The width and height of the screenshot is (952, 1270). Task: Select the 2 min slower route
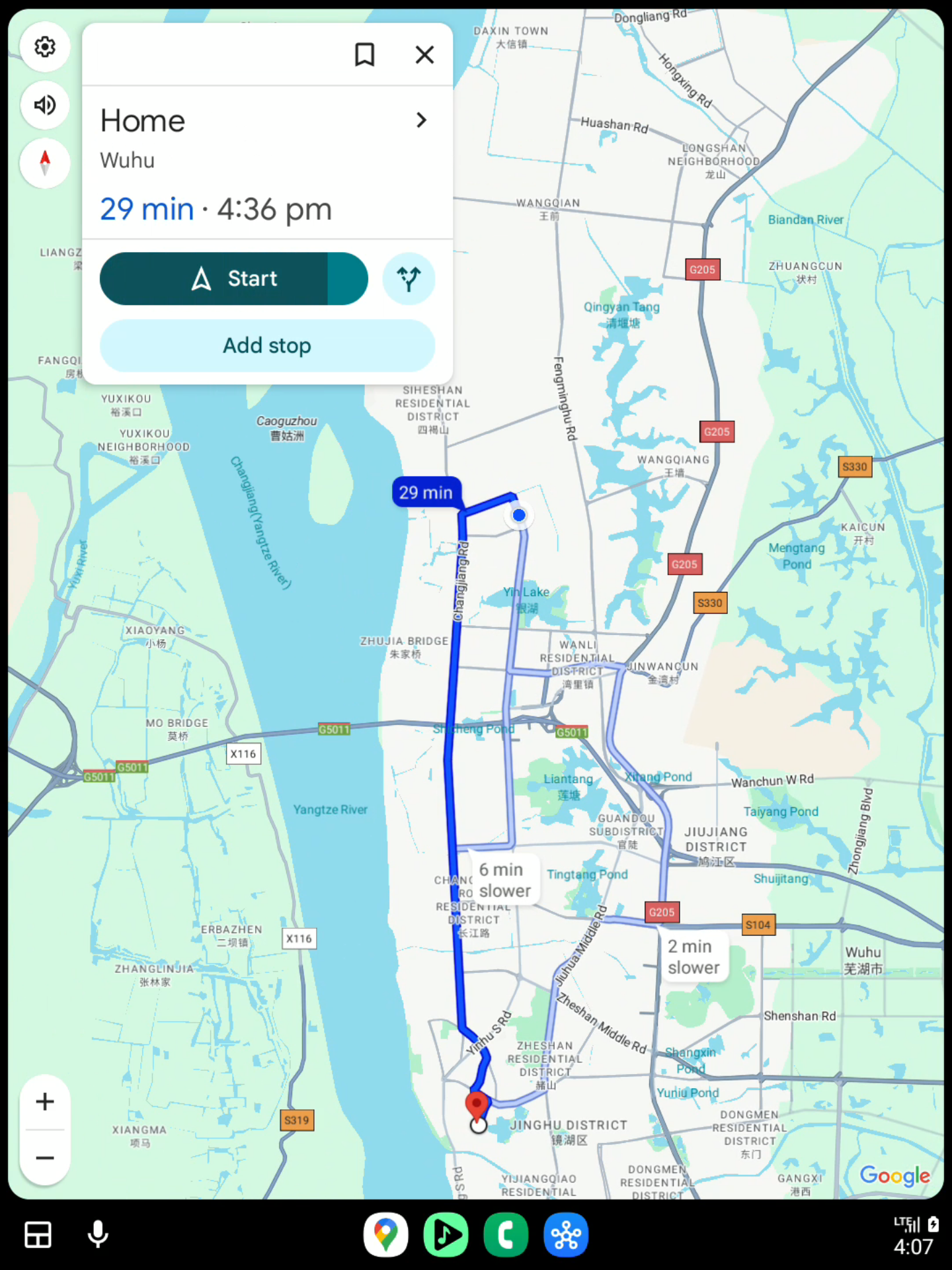pos(693,957)
